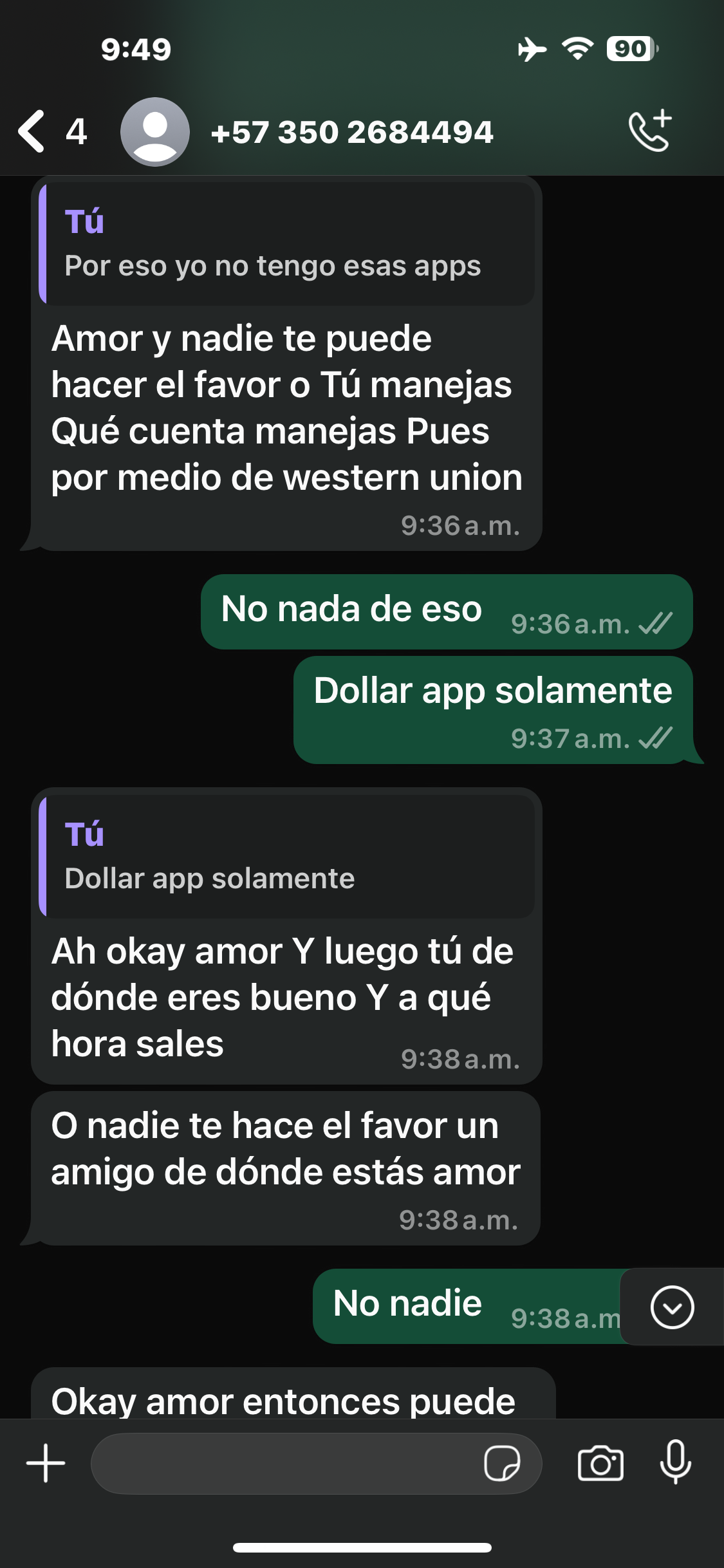Jump to the quoted message "Por eso yo no tengo esas apps"

(287, 243)
